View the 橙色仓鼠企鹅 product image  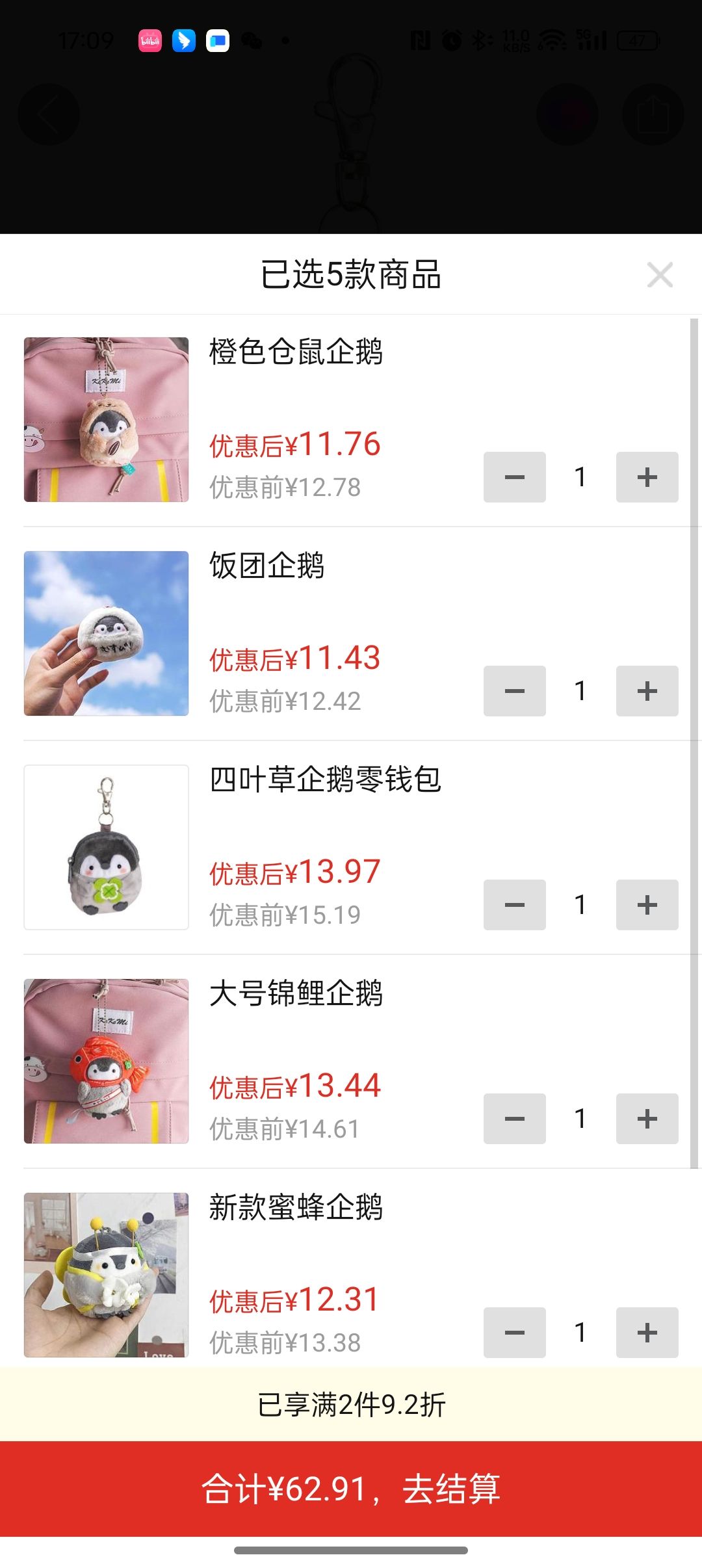[106, 419]
